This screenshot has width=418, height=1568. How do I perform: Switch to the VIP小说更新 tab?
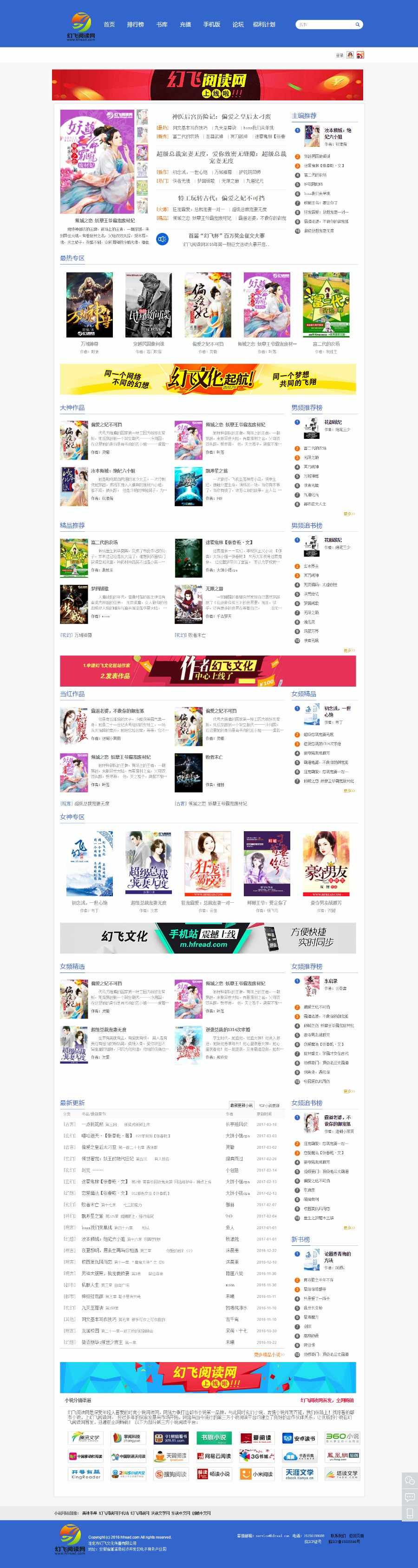click(269, 1105)
